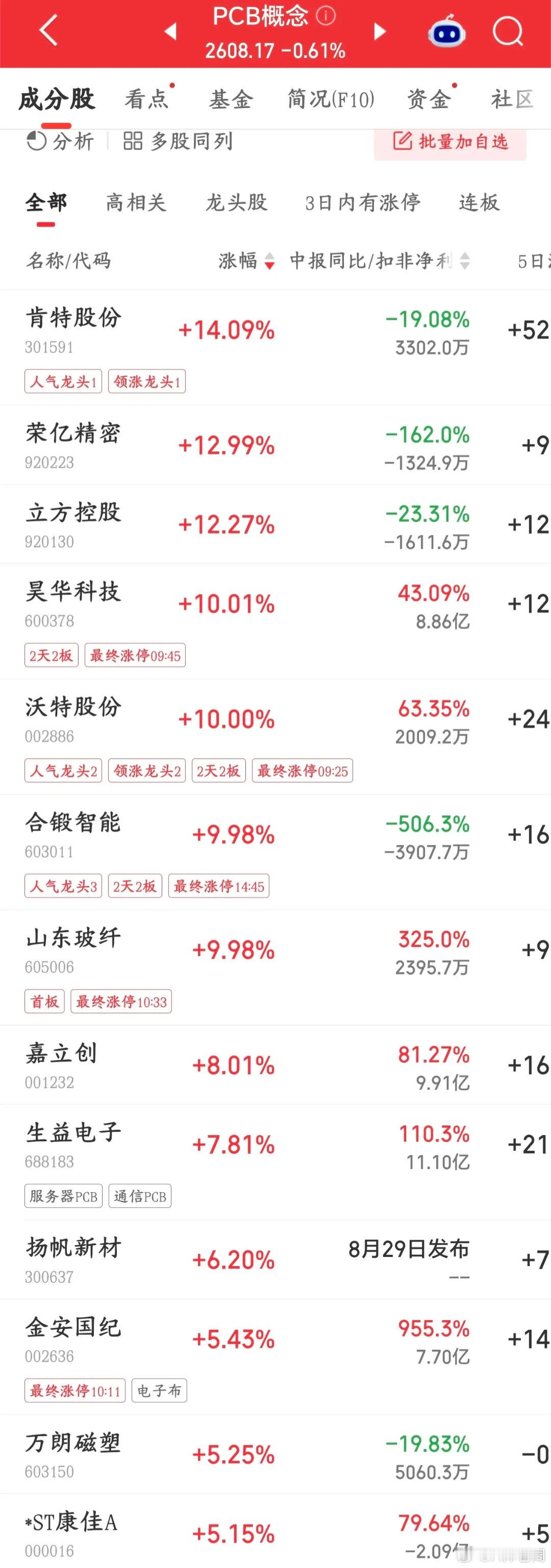This screenshot has height=1568, width=551.
Task: Open the 金安国纪 stock row
Action: point(275,1357)
